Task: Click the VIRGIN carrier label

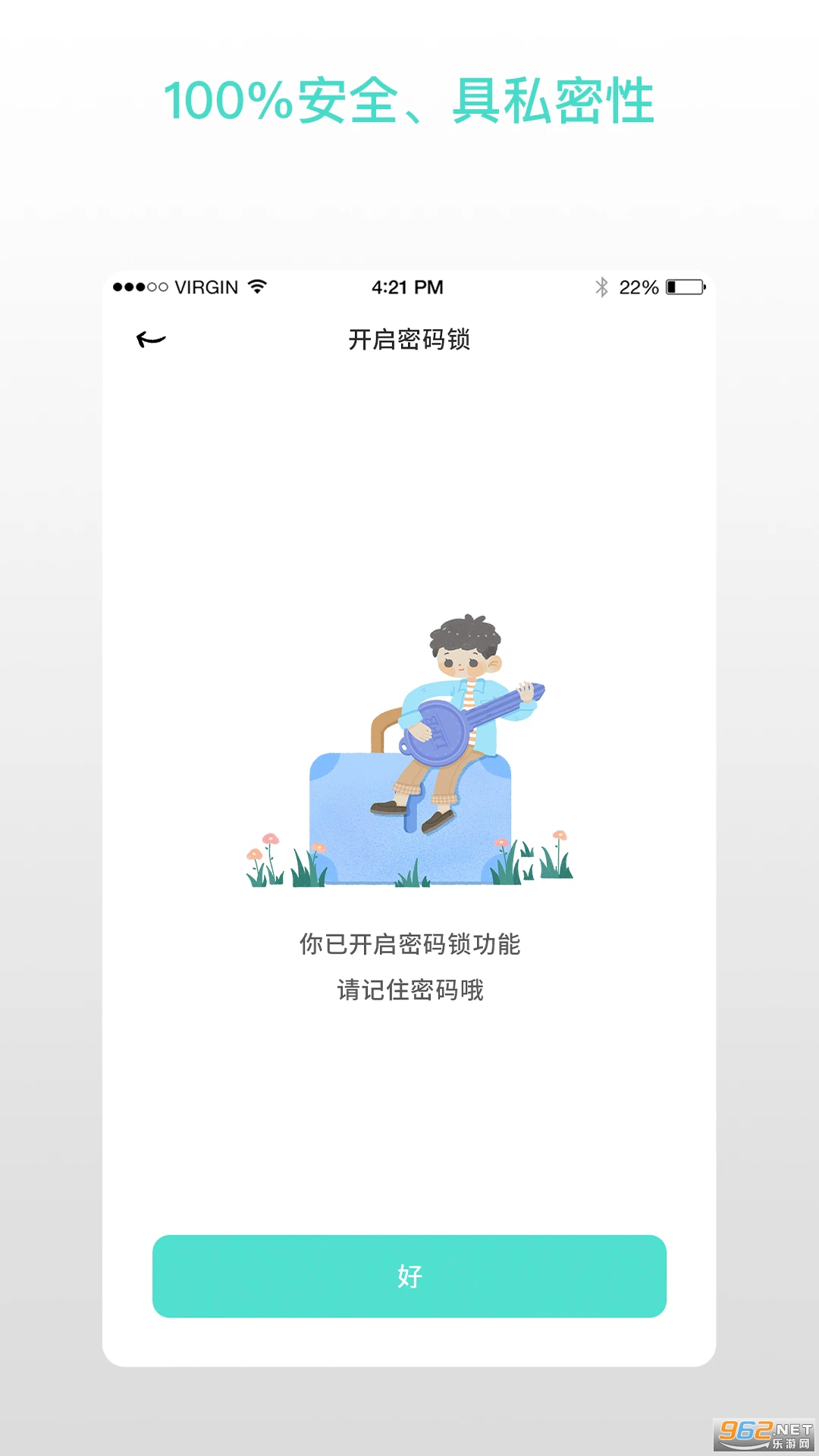Action: click(206, 287)
